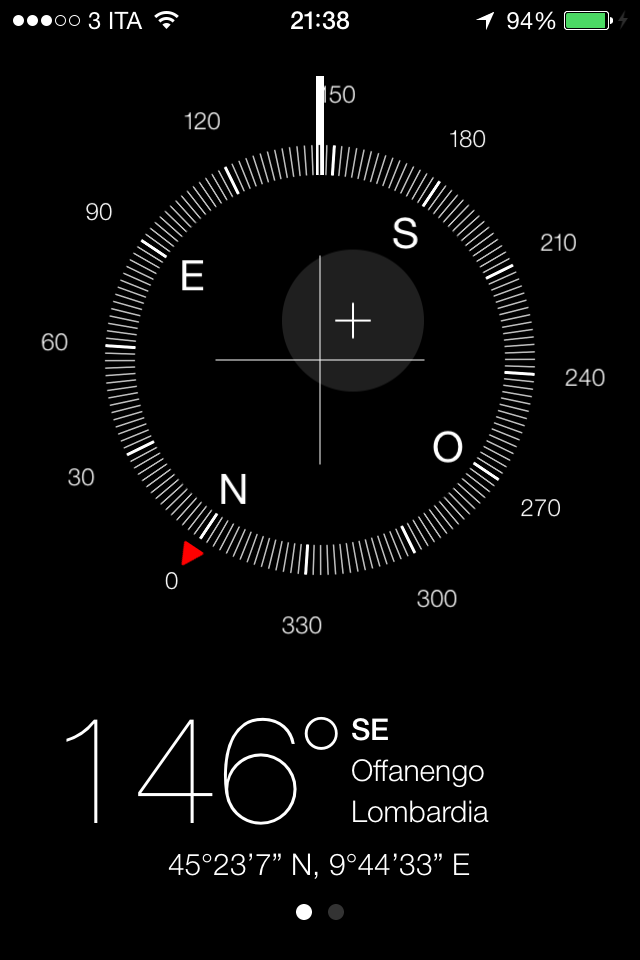Screen dimensions: 640x960
Task: Switch to the second page indicator dot
Action: click(336, 912)
